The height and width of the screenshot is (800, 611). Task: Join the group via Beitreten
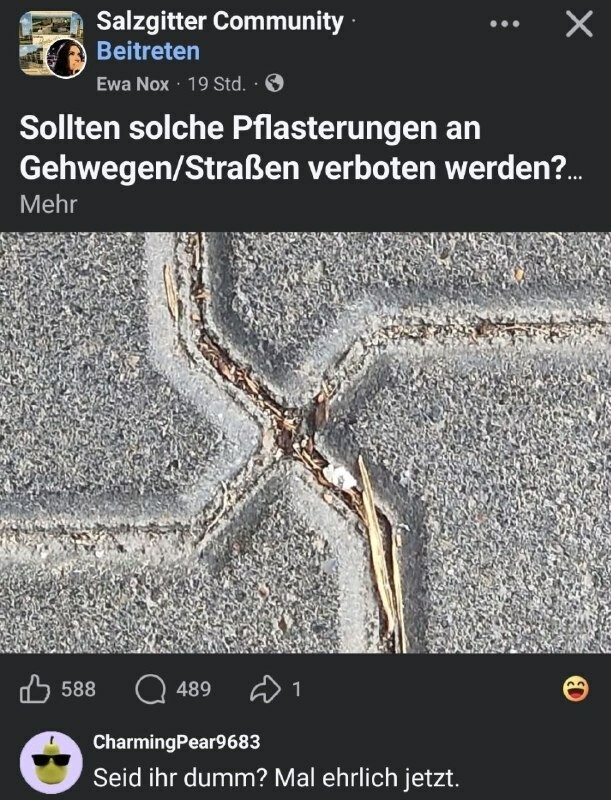(x=148, y=52)
